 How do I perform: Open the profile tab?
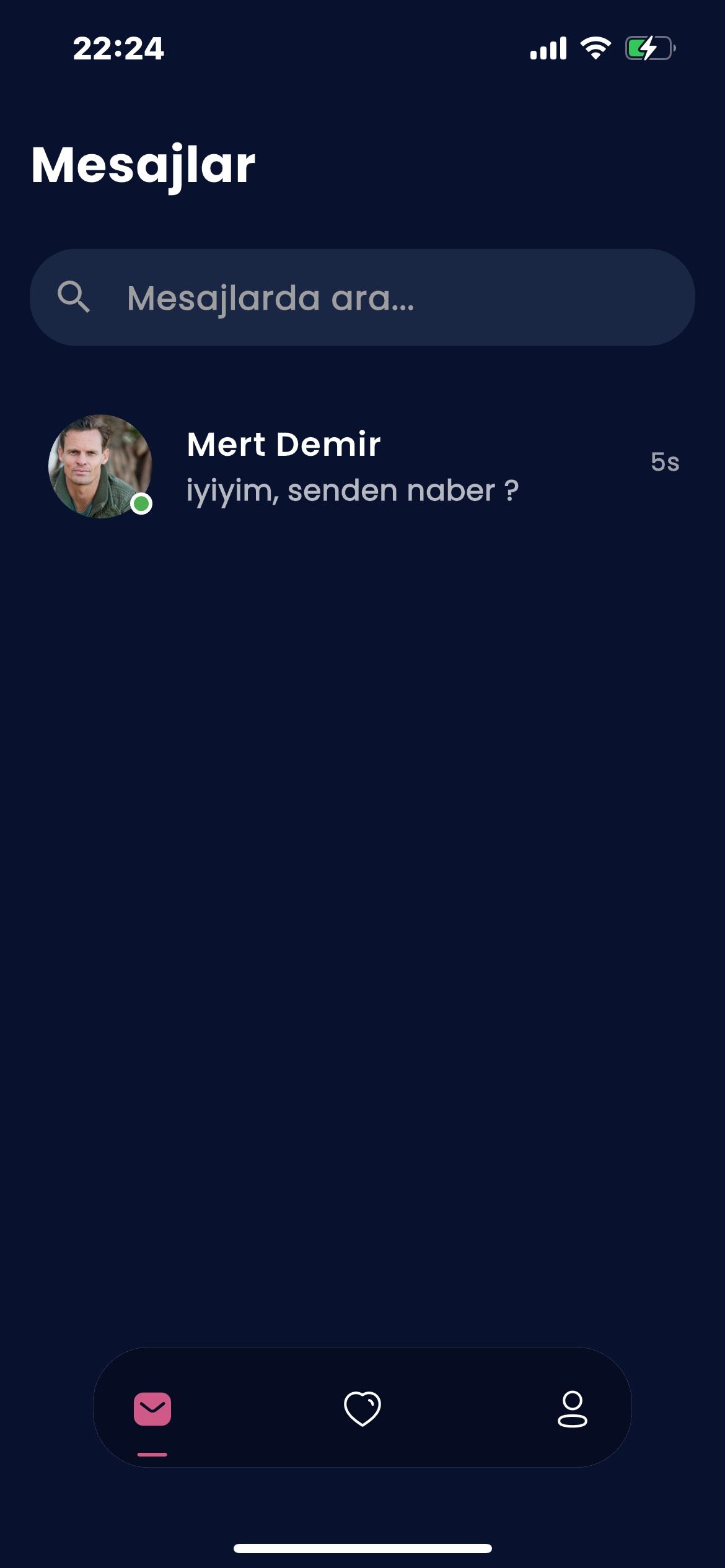tap(572, 1408)
